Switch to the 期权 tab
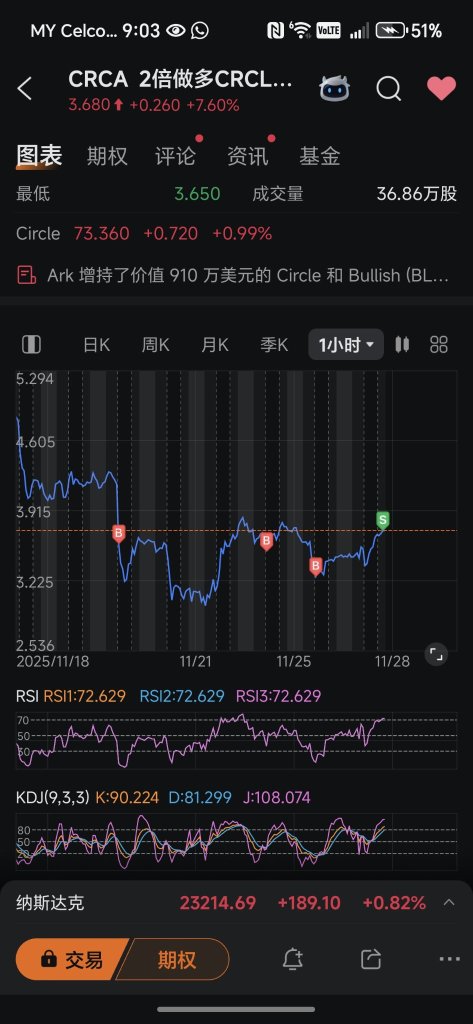This screenshot has height=1024, width=473. click(107, 156)
